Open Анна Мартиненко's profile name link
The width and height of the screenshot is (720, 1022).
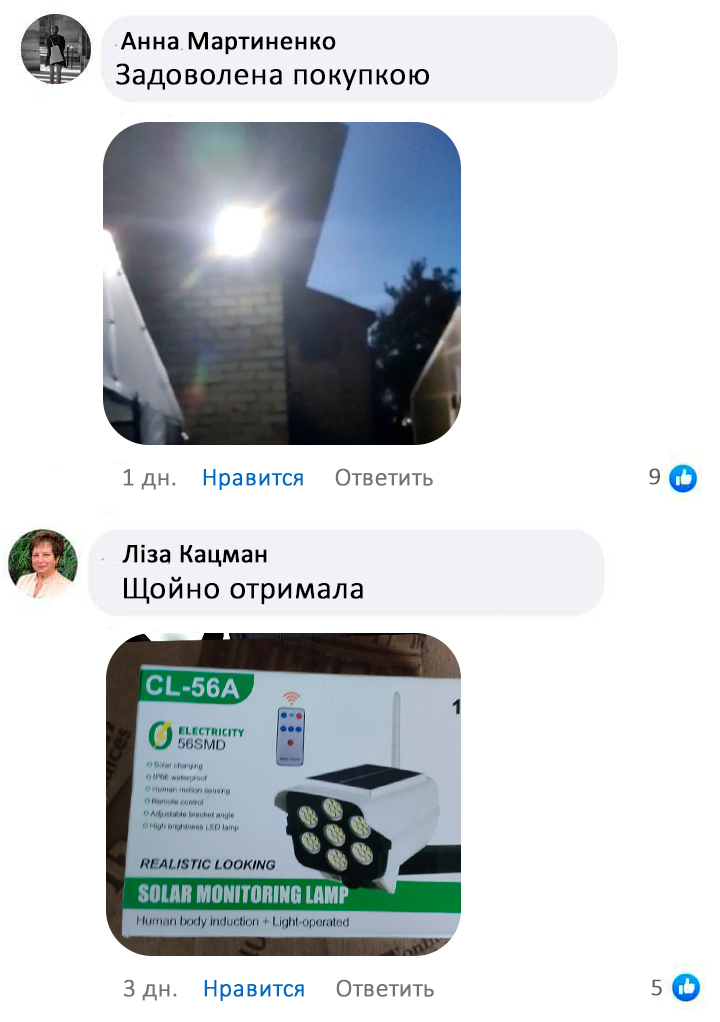click(x=228, y=41)
